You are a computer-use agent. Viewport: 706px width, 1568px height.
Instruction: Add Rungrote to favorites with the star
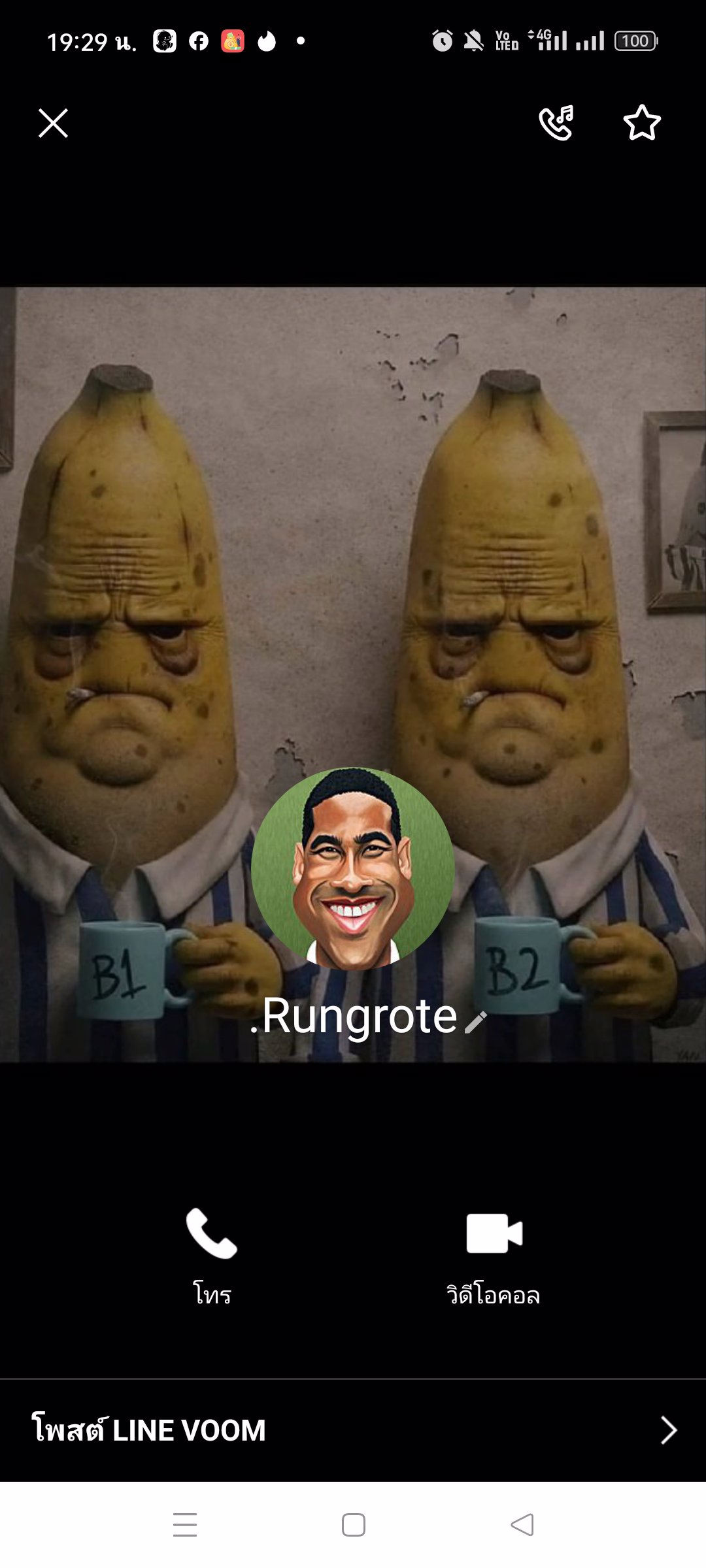642,123
